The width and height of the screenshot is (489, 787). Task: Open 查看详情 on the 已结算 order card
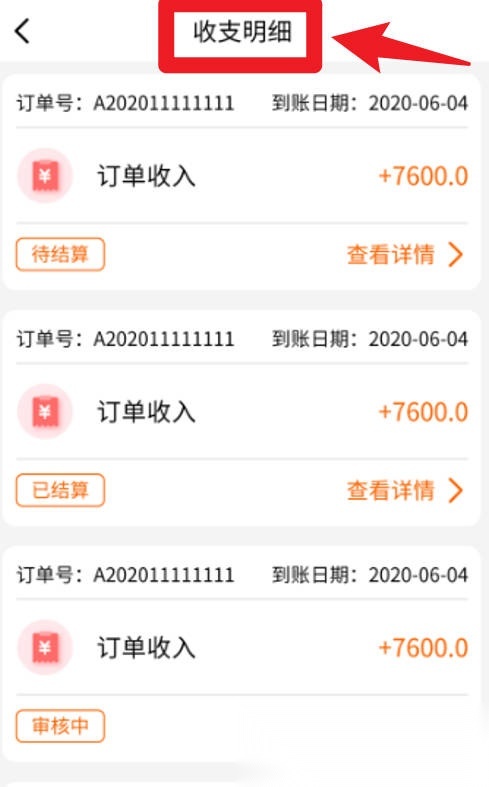point(405,490)
